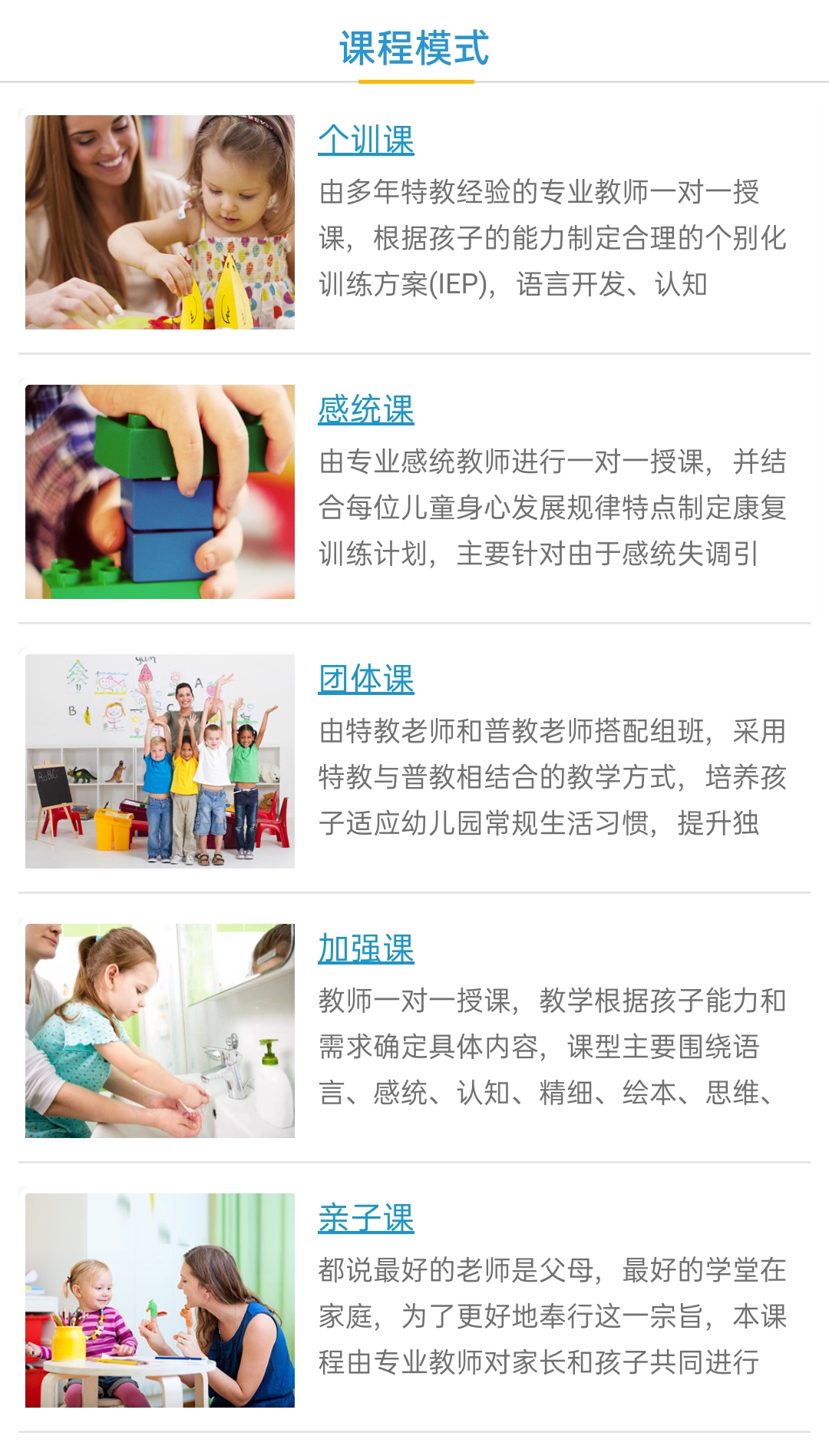
Task: Open the 个训课 link
Action: (x=366, y=141)
